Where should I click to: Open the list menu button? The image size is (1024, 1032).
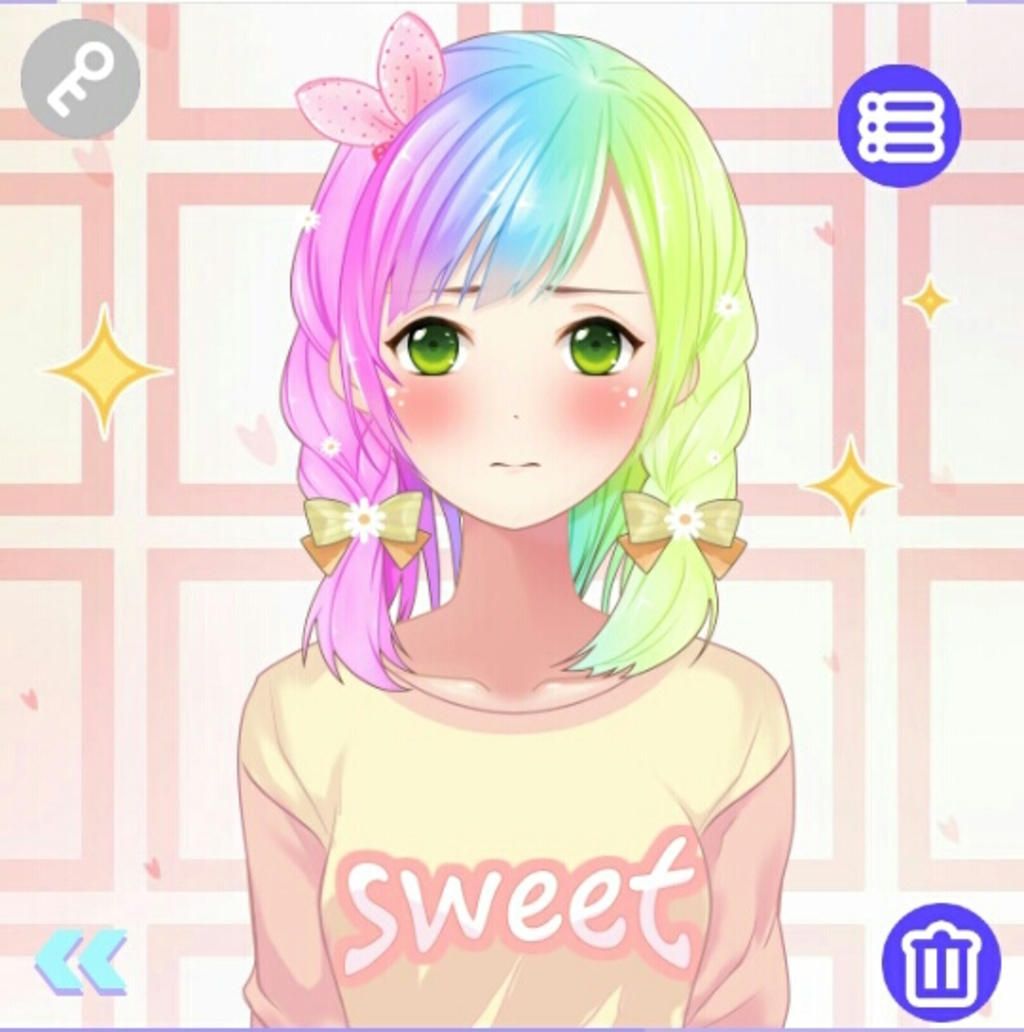tap(899, 126)
